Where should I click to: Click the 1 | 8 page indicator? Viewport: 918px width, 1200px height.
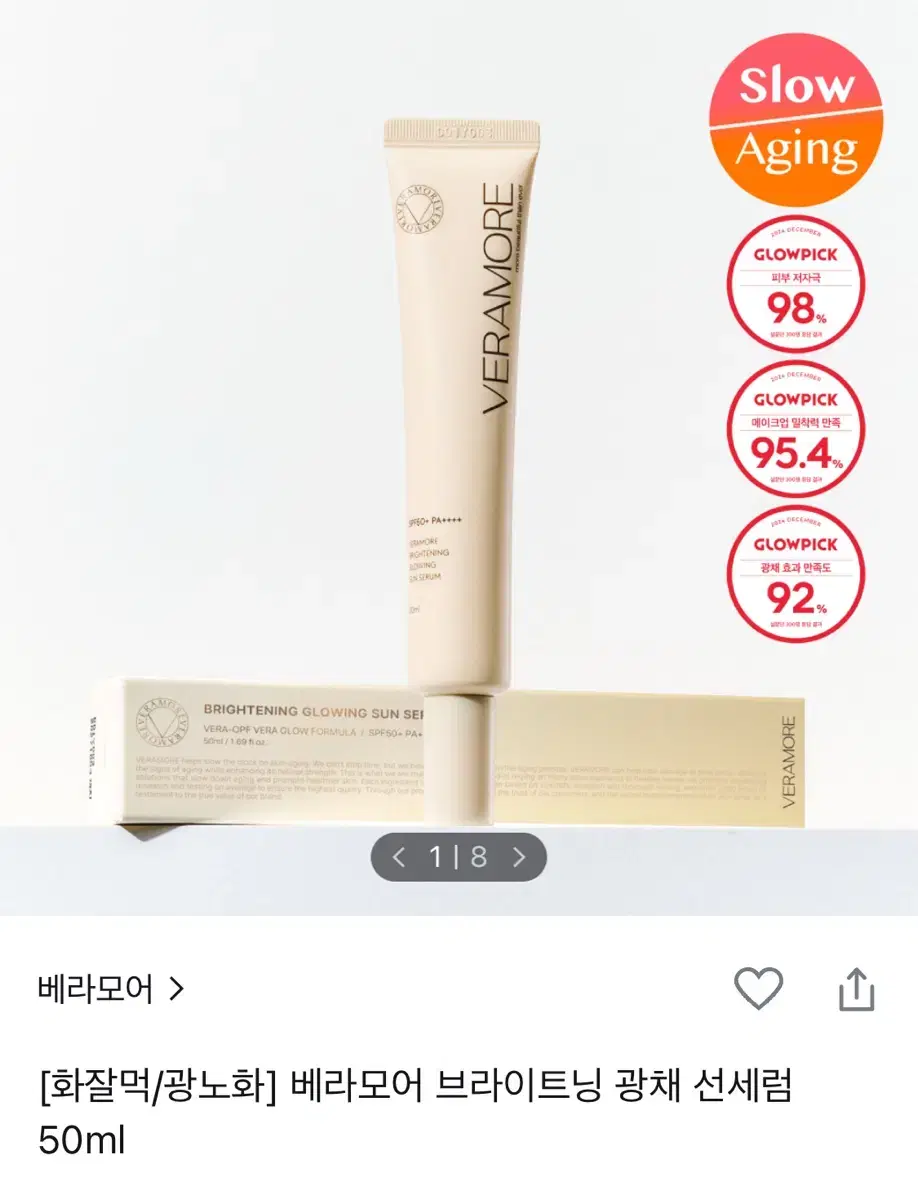coord(457,857)
